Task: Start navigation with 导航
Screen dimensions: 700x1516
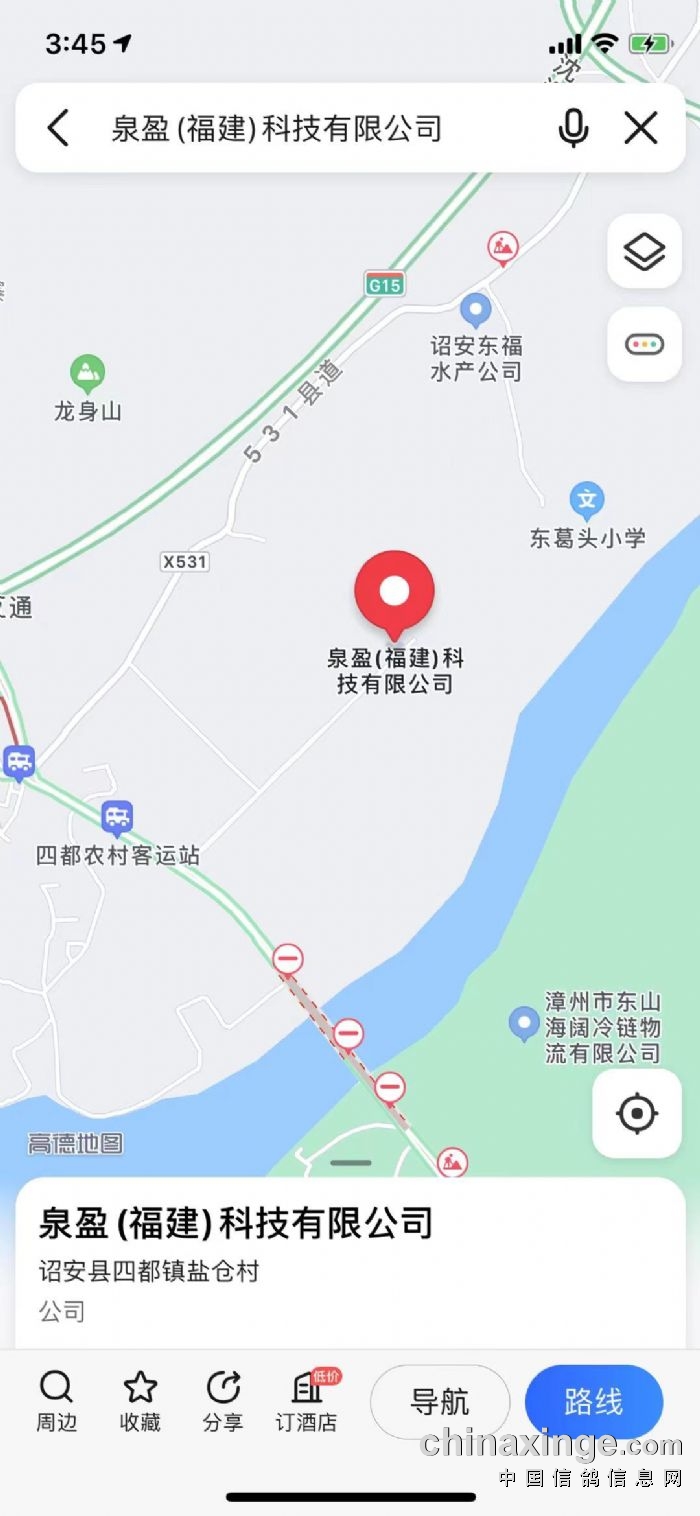Action: [440, 1402]
